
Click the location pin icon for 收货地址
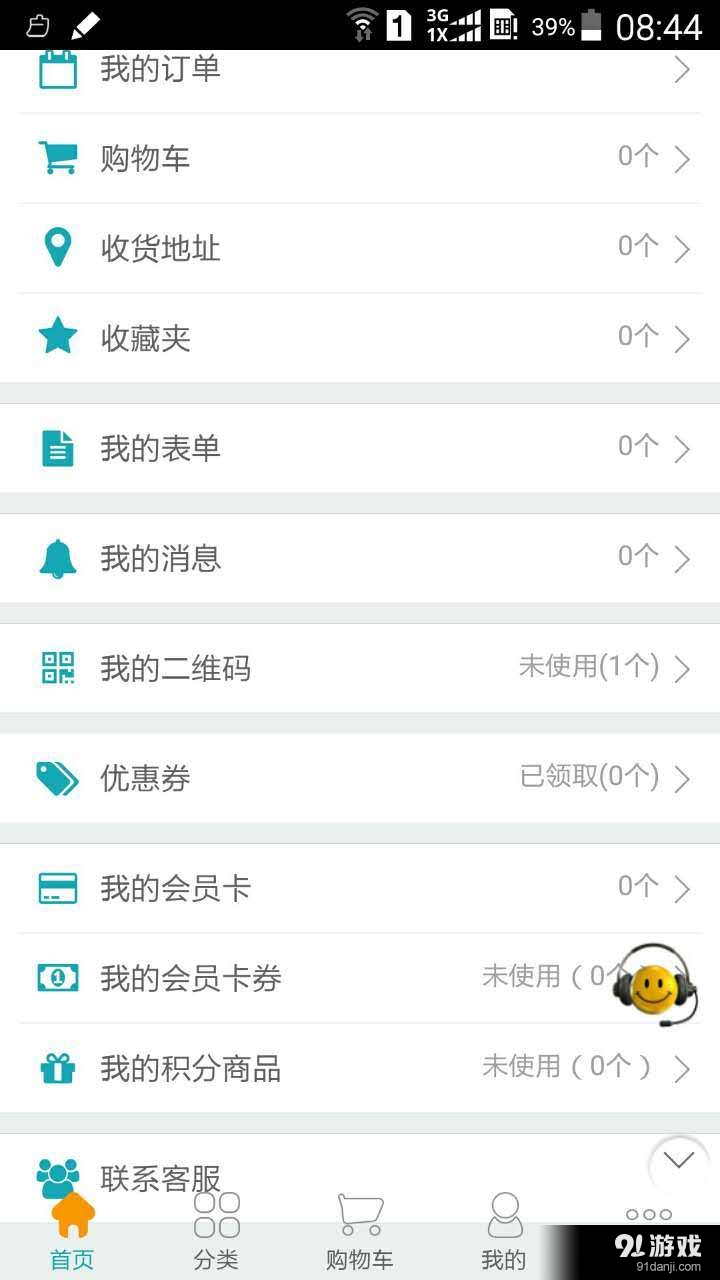pos(57,247)
